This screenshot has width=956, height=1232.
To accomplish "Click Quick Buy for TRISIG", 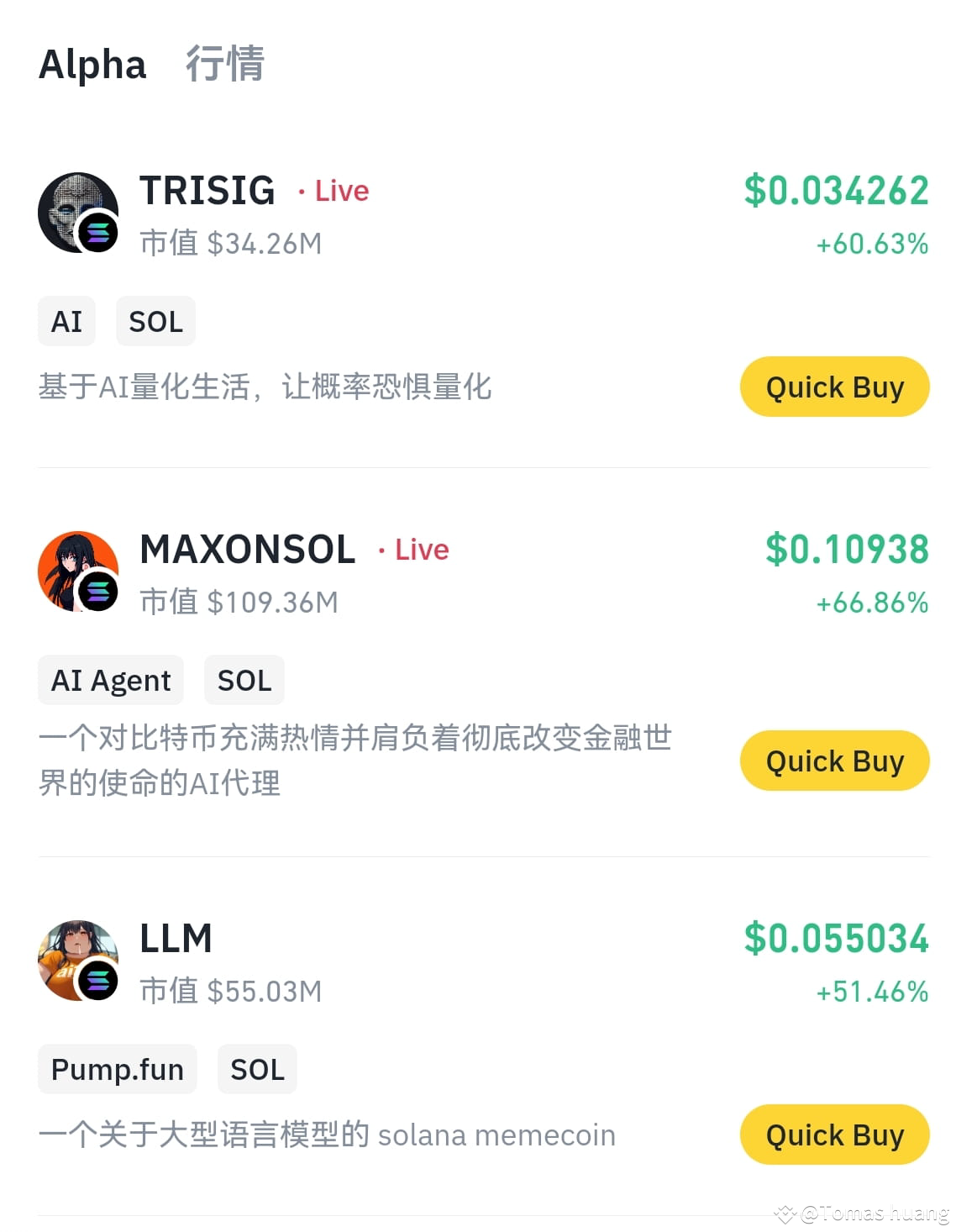I will pos(834,387).
